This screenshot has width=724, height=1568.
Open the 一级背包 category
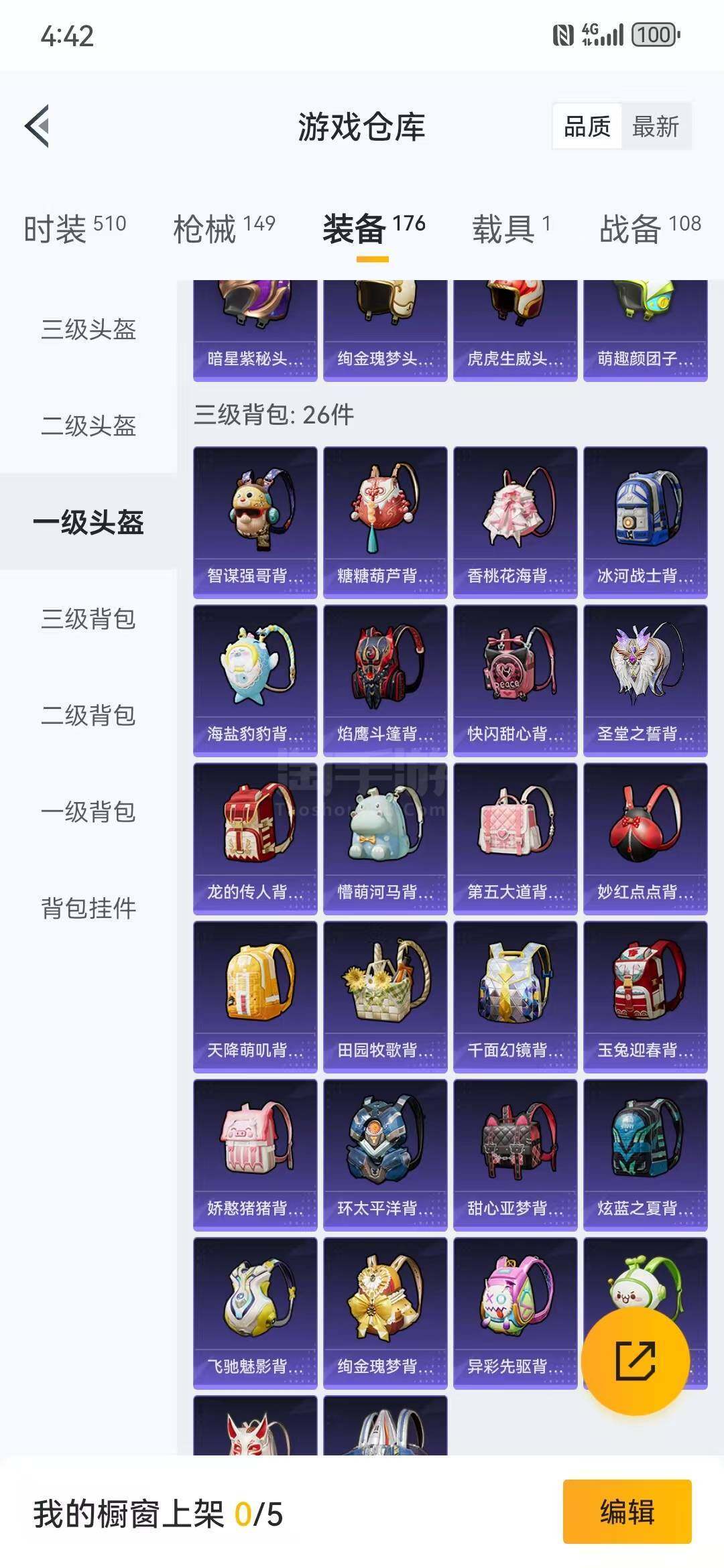88,811
